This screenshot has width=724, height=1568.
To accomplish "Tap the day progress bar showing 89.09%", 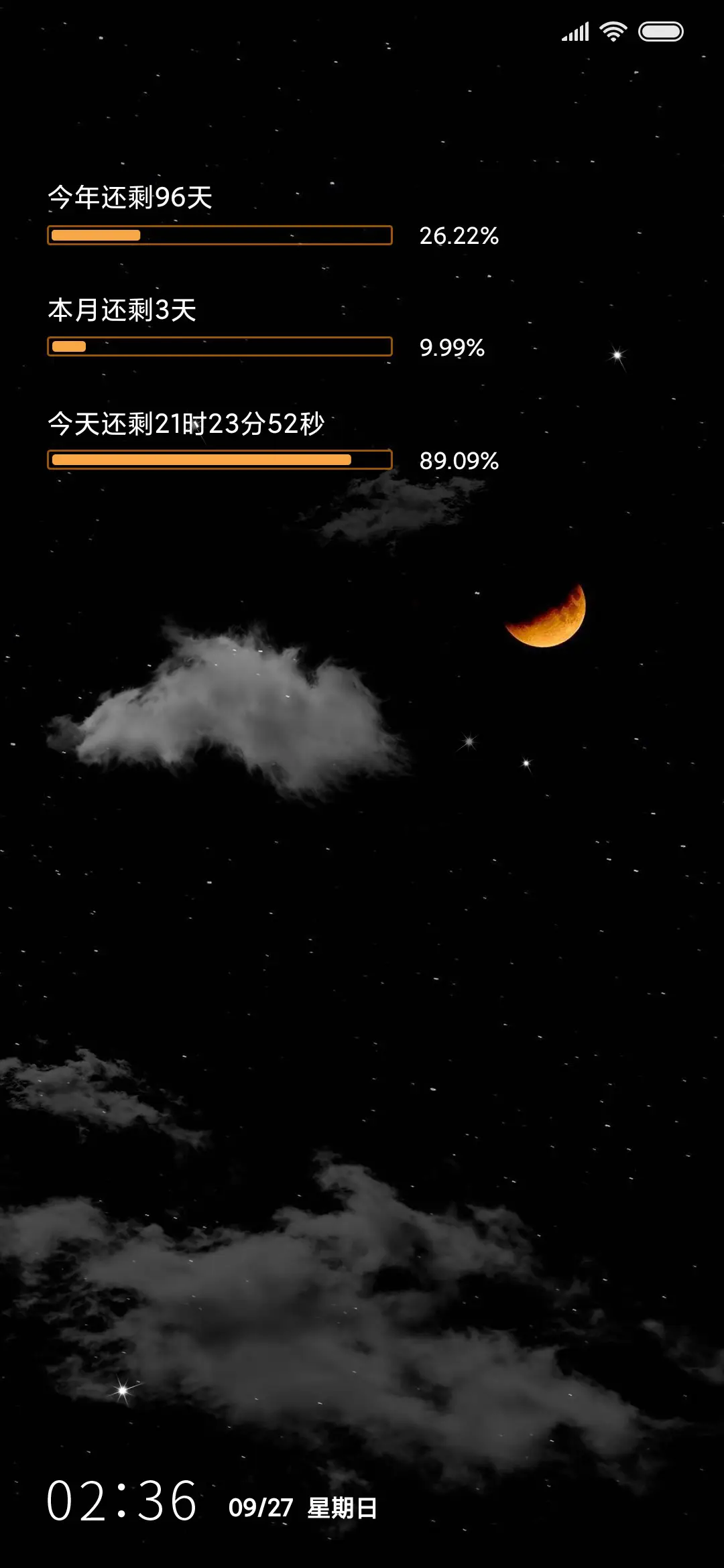I will click(x=219, y=460).
